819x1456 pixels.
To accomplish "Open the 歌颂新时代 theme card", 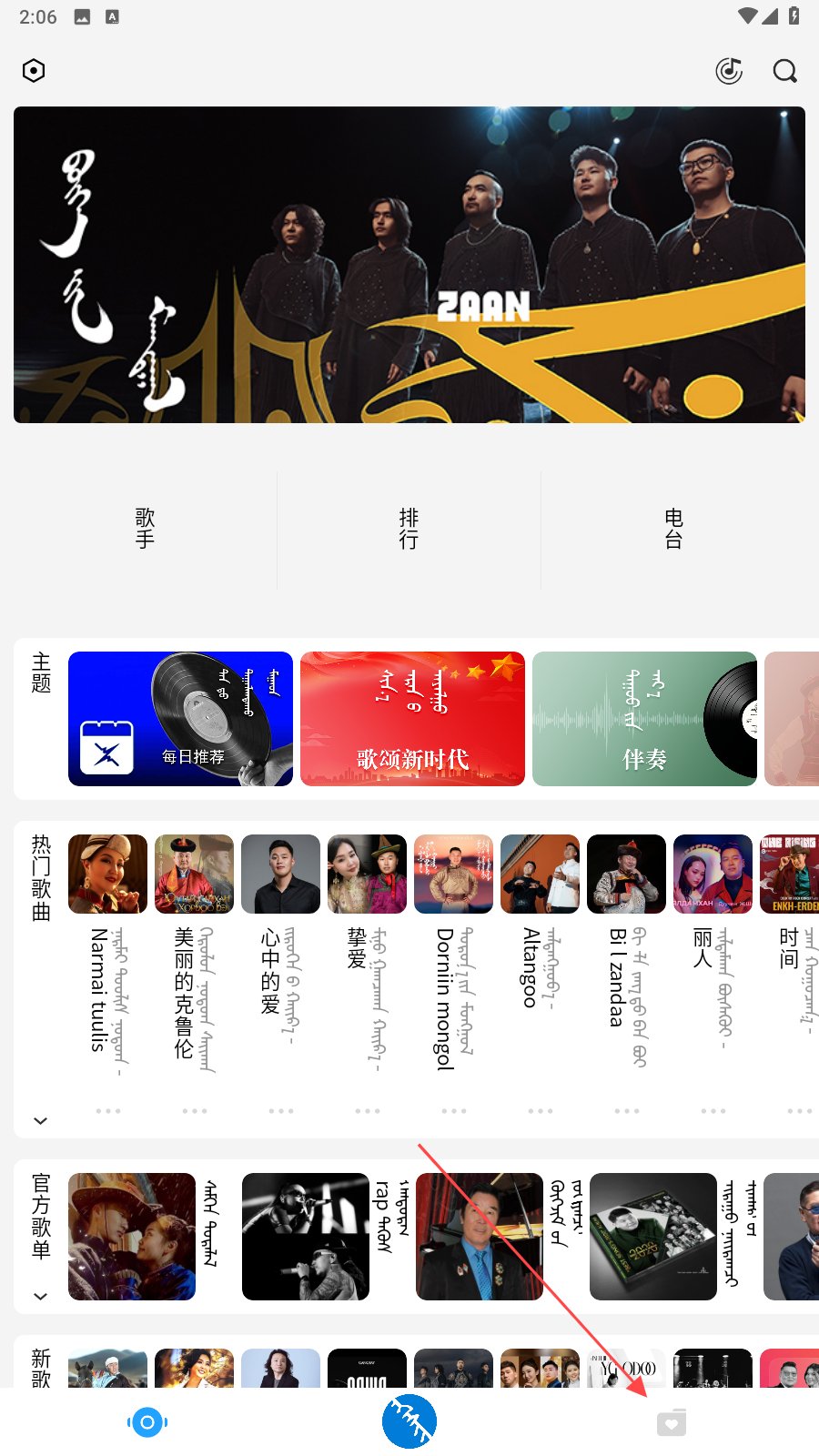I will coord(412,719).
